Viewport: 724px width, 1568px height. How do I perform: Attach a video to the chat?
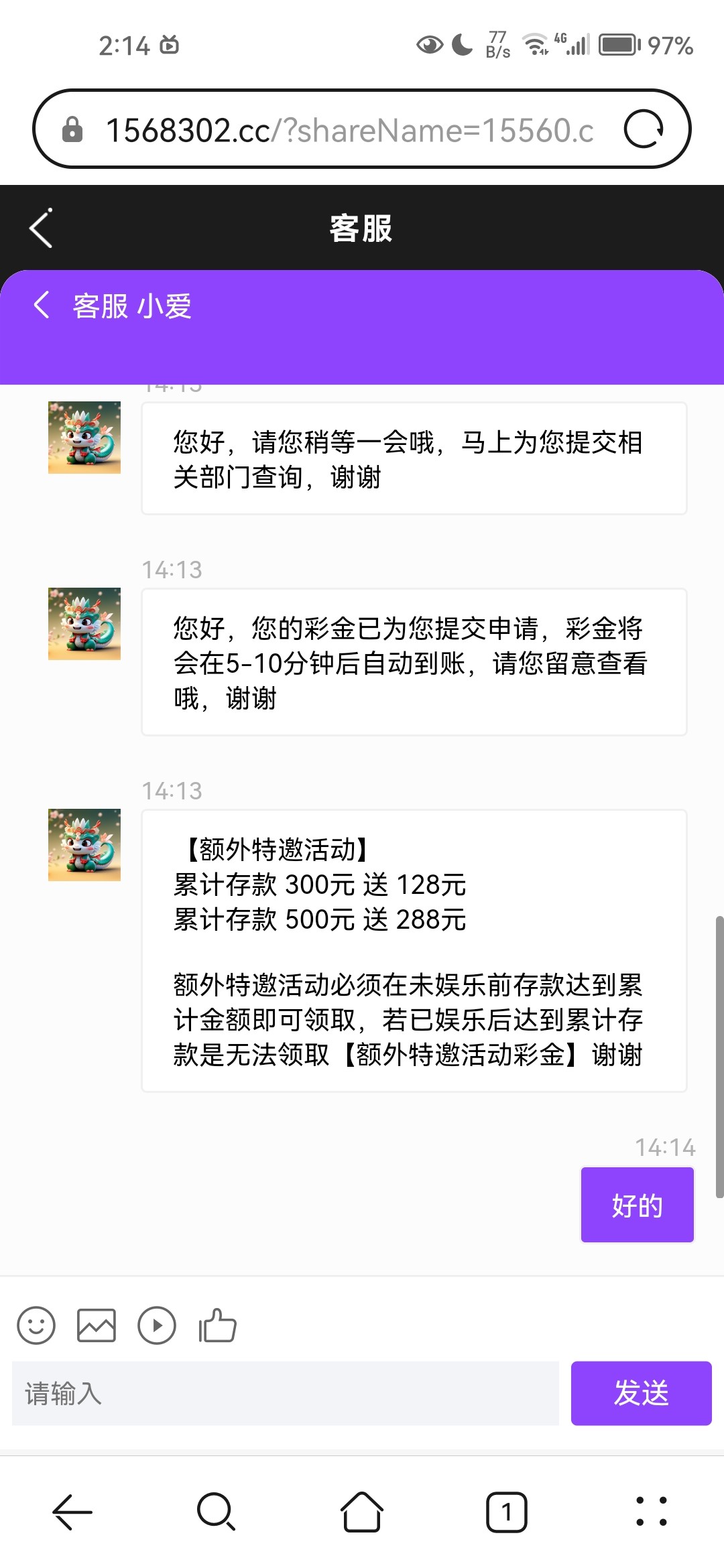click(x=157, y=1325)
